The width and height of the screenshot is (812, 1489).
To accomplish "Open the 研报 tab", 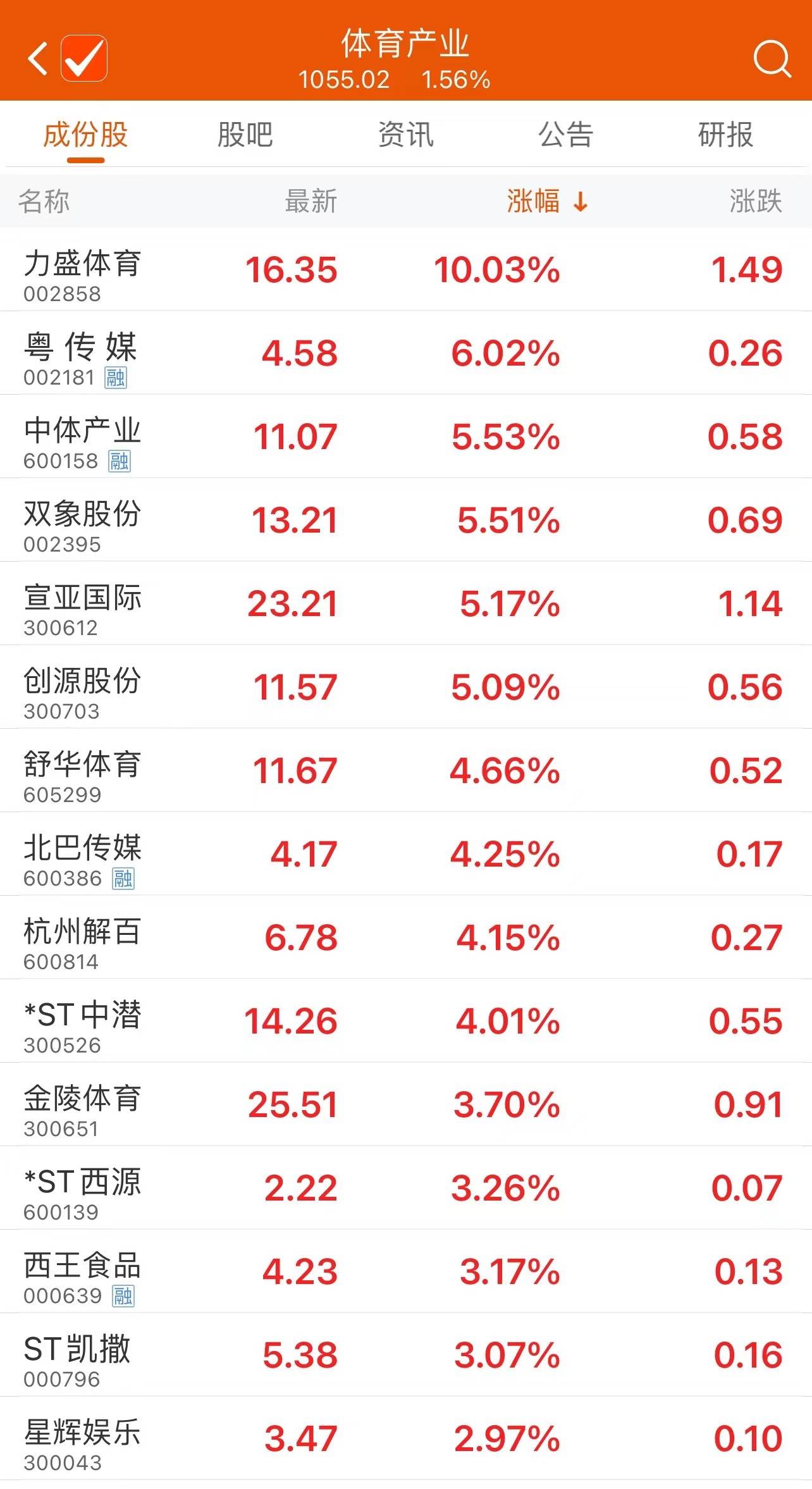I will 726,135.
